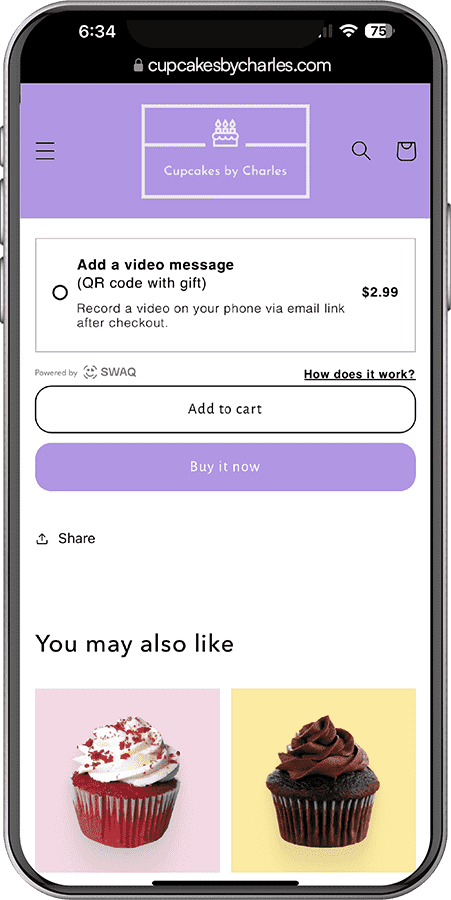Select the Add a video message option
451x900 pixels.
coord(60,293)
